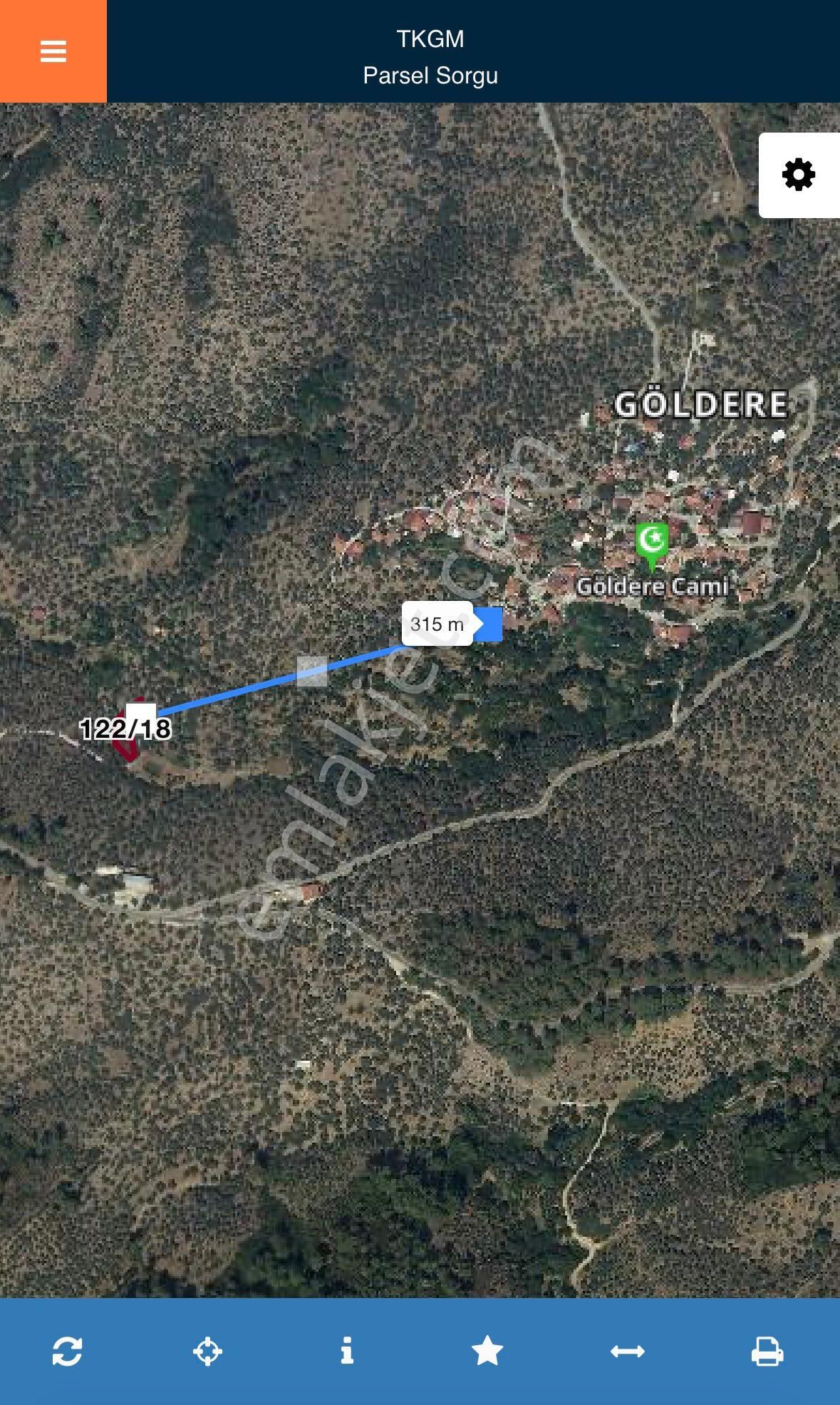Screen dimensions: 840x1405
Task: Open the navigation drawer hamburger icon
Action: pyautogui.click(x=53, y=50)
